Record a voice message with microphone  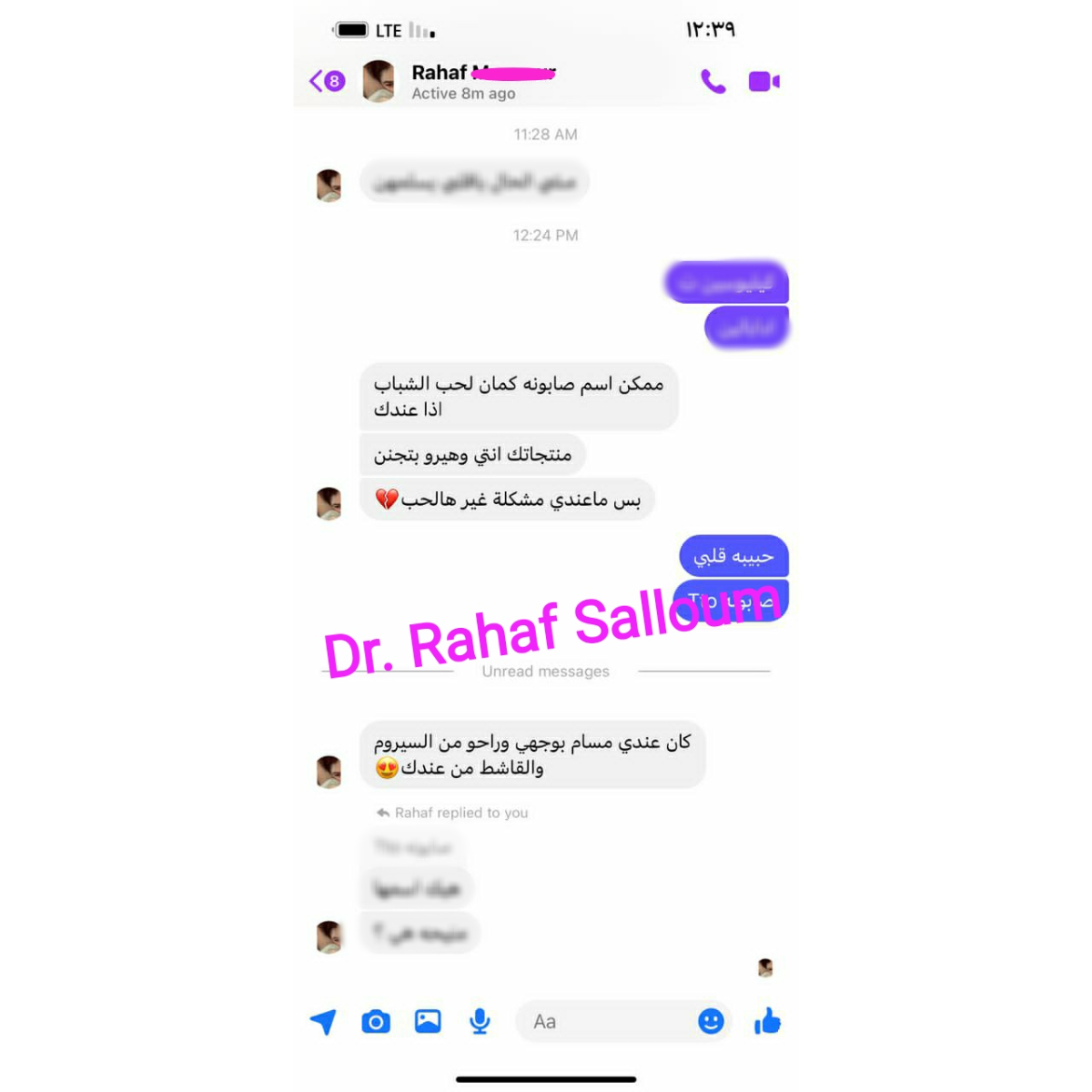tap(480, 1022)
